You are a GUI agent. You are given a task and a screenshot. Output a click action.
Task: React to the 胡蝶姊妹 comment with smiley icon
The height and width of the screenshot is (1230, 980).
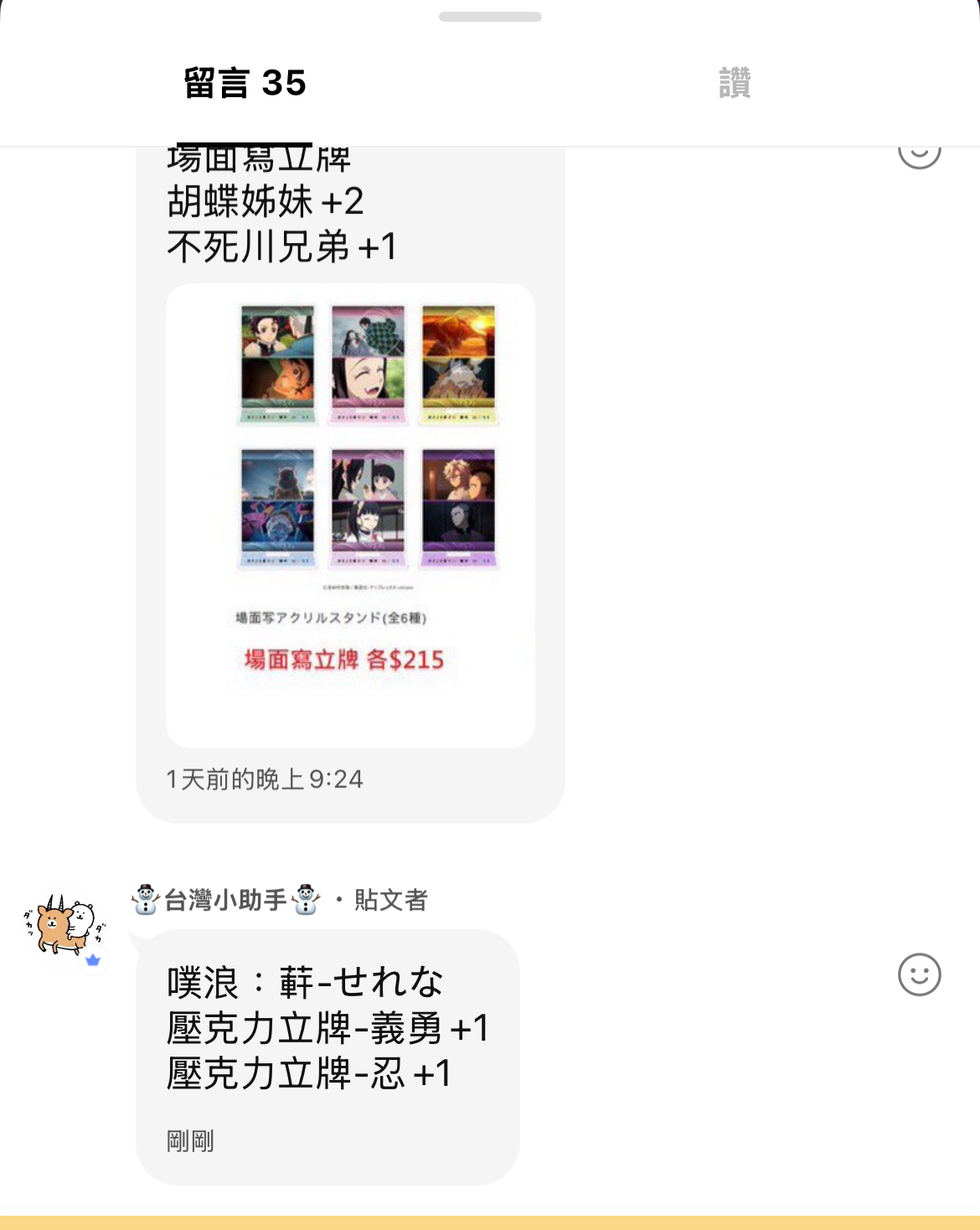[x=919, y=155]
